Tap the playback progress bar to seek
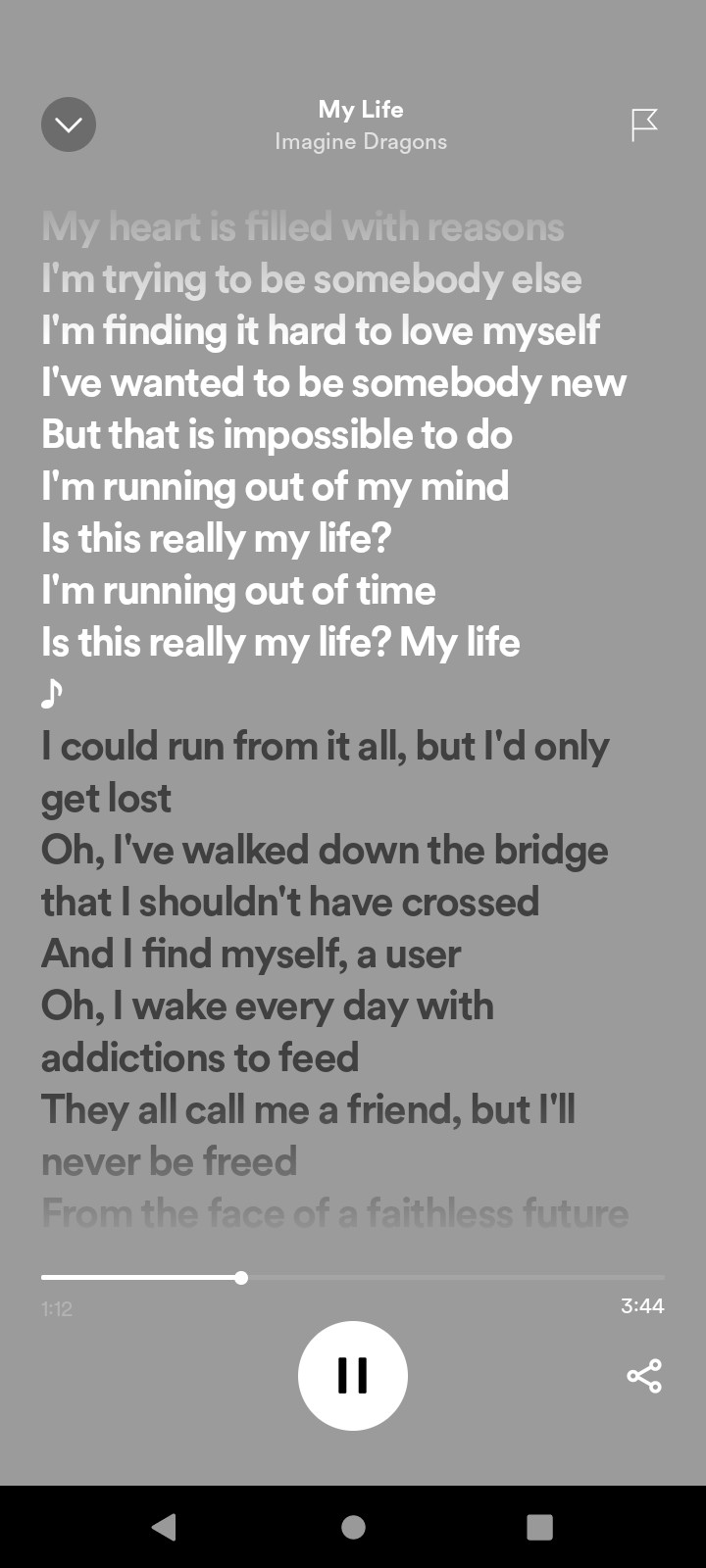 pyautogui.click(x=353, y=1277)
